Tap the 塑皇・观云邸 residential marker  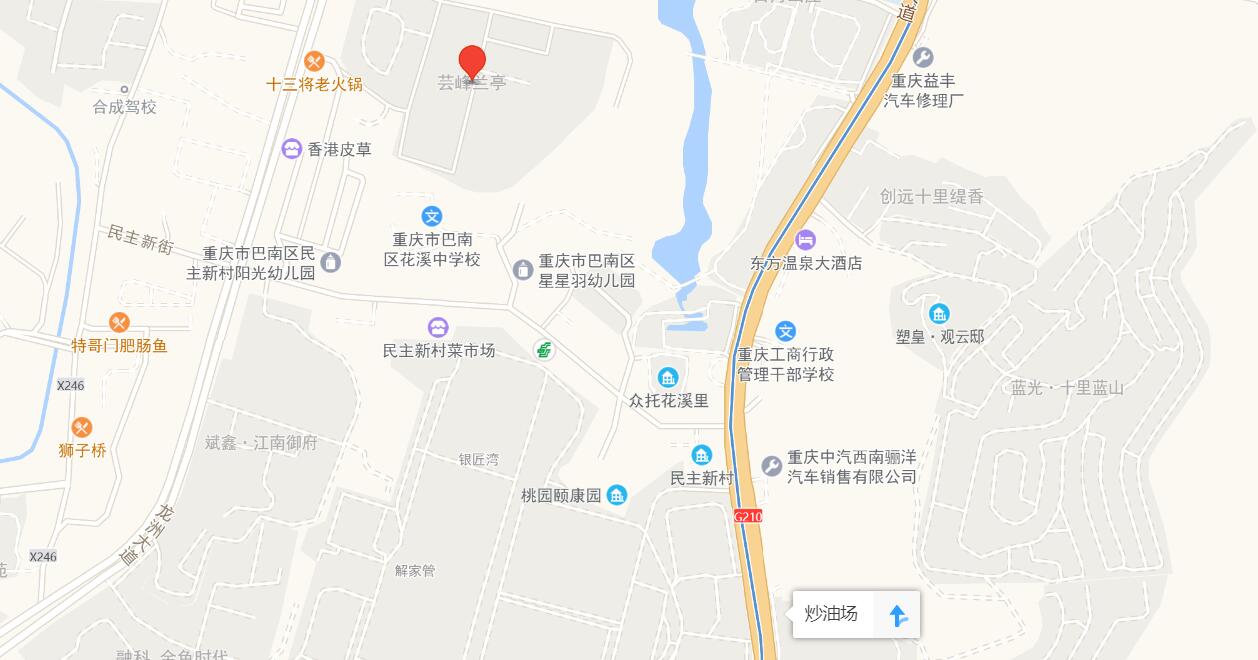click(939, 314)
